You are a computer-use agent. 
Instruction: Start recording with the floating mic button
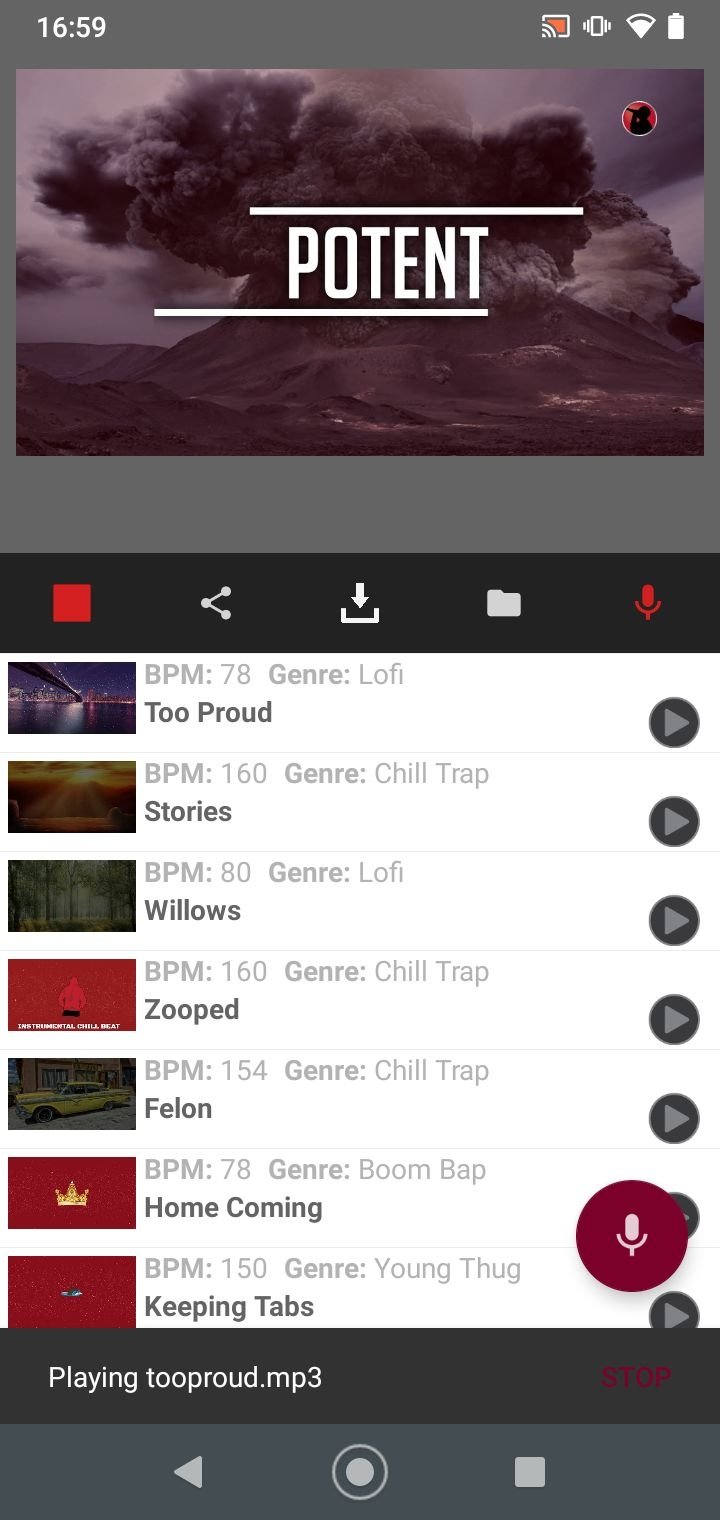click(632, 1236)
